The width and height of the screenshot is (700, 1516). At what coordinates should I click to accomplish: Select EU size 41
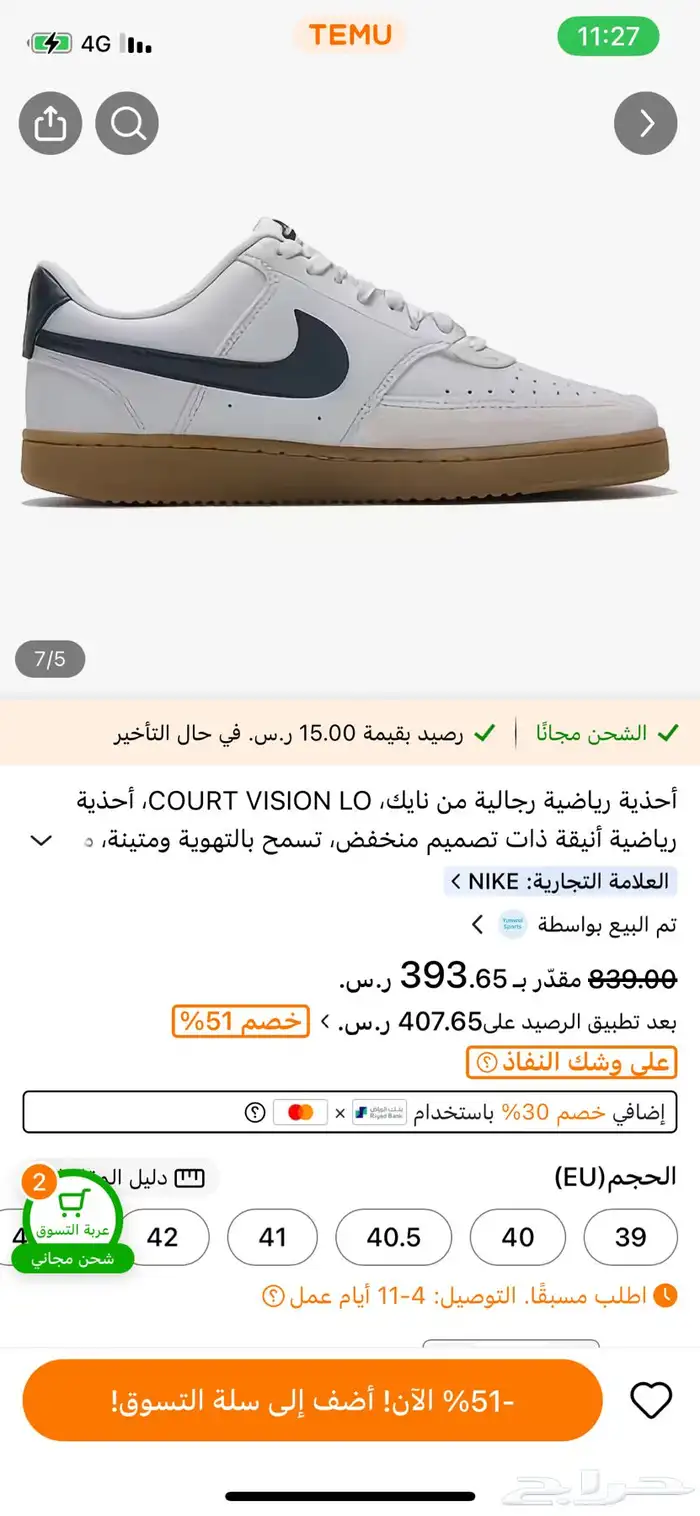pos(273,1237)
